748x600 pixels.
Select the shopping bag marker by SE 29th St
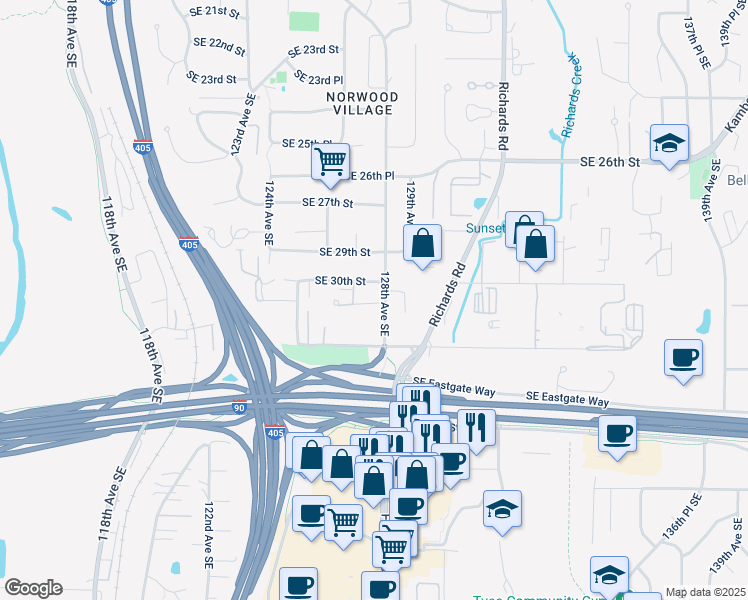click(422, 242)
